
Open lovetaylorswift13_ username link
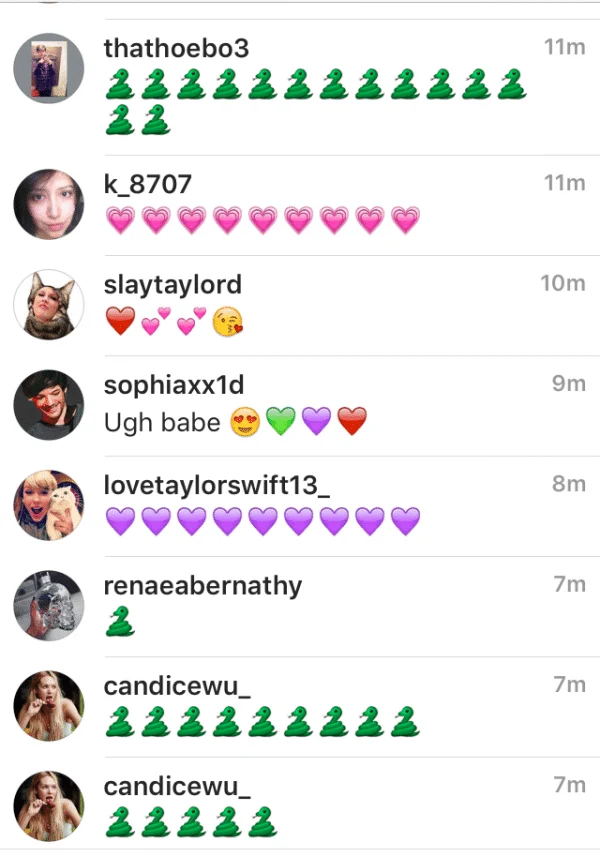[217, 485]
